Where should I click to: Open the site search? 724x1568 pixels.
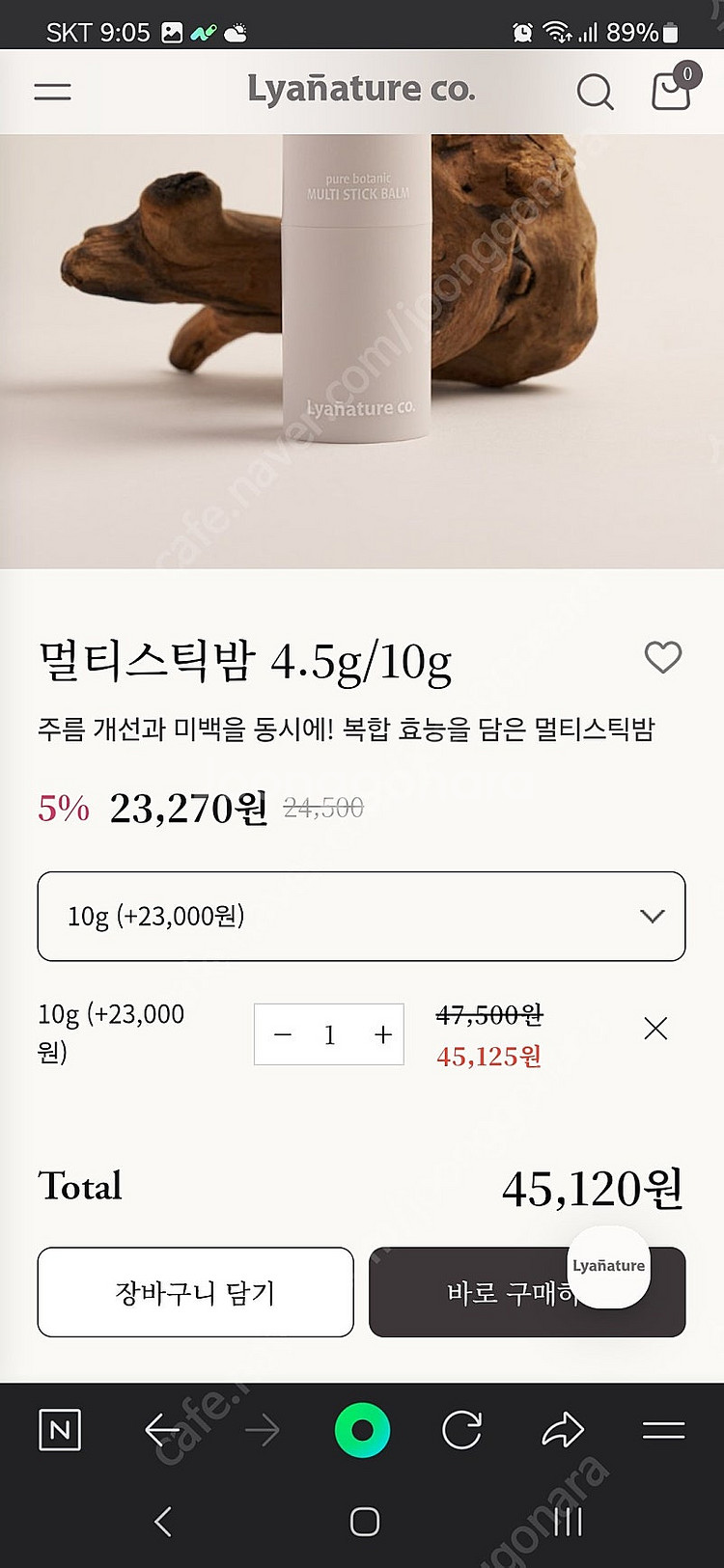click(596, 92)
